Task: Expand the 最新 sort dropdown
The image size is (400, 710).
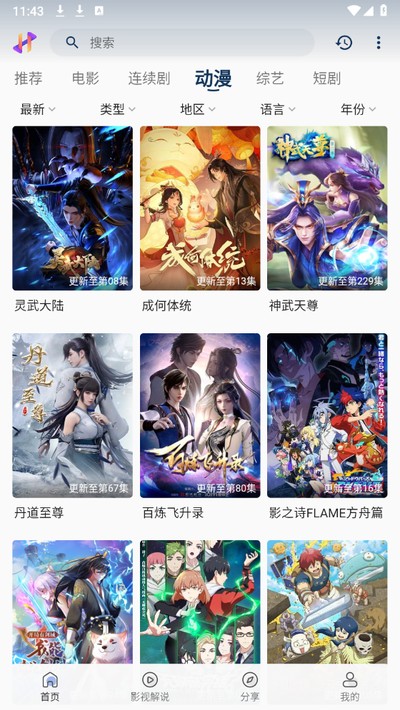Action: pyautogui.click(x=38, y=109)
